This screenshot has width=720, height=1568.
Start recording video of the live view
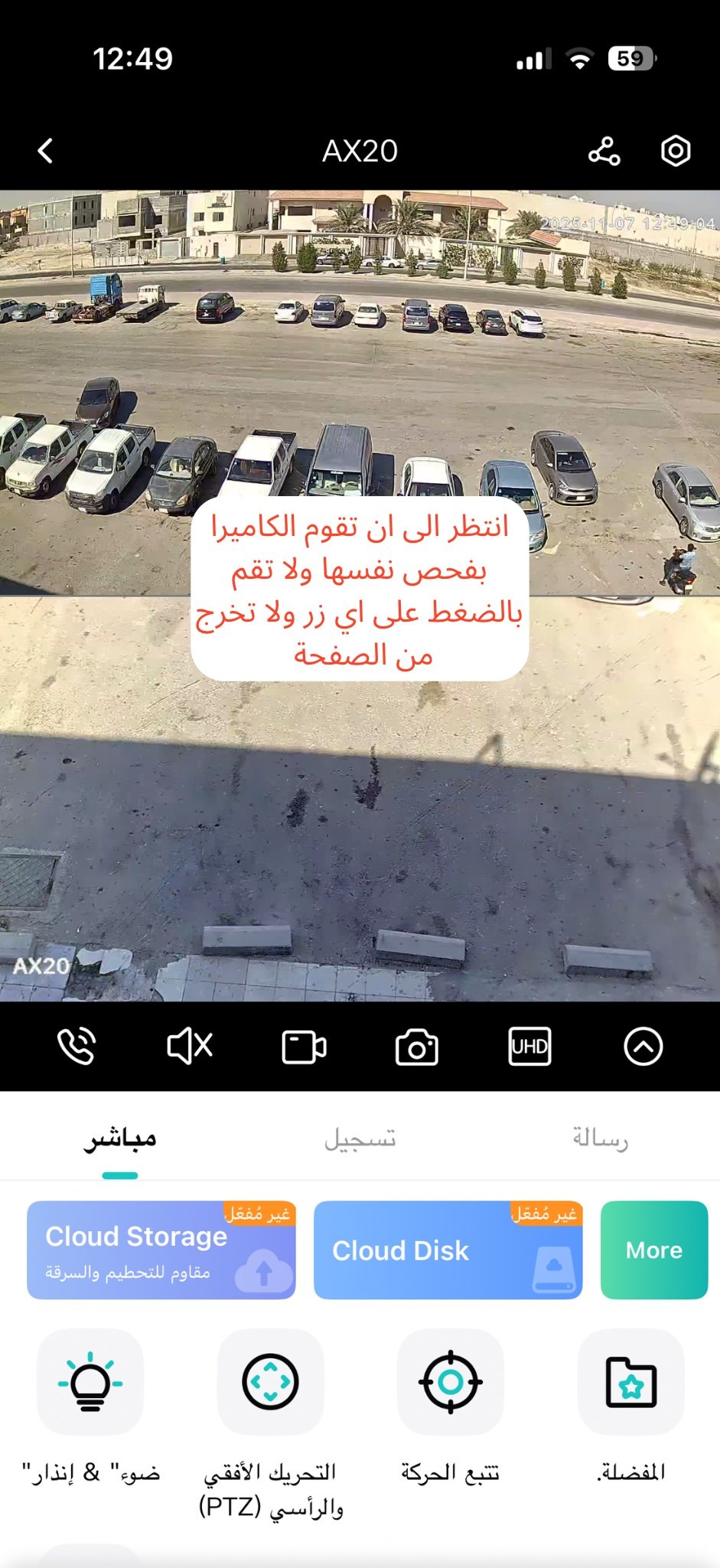304,1047
